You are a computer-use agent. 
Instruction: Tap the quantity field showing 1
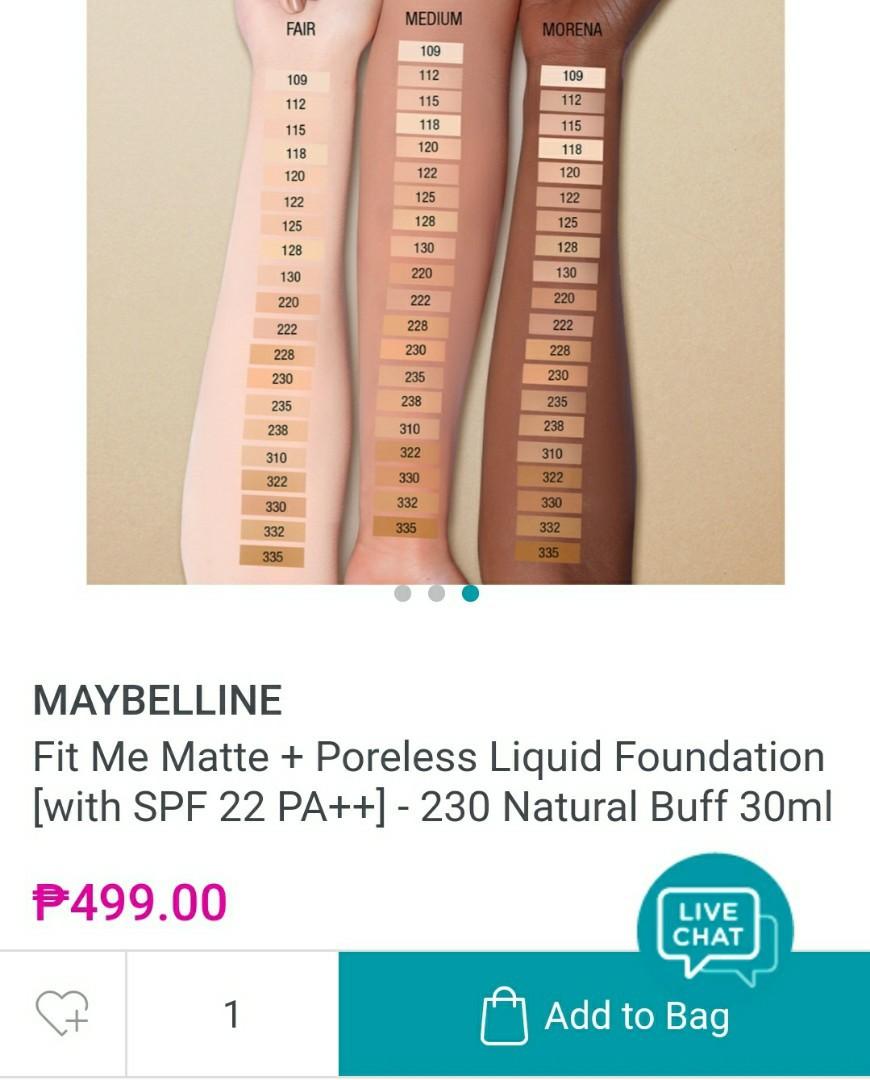231,1015
